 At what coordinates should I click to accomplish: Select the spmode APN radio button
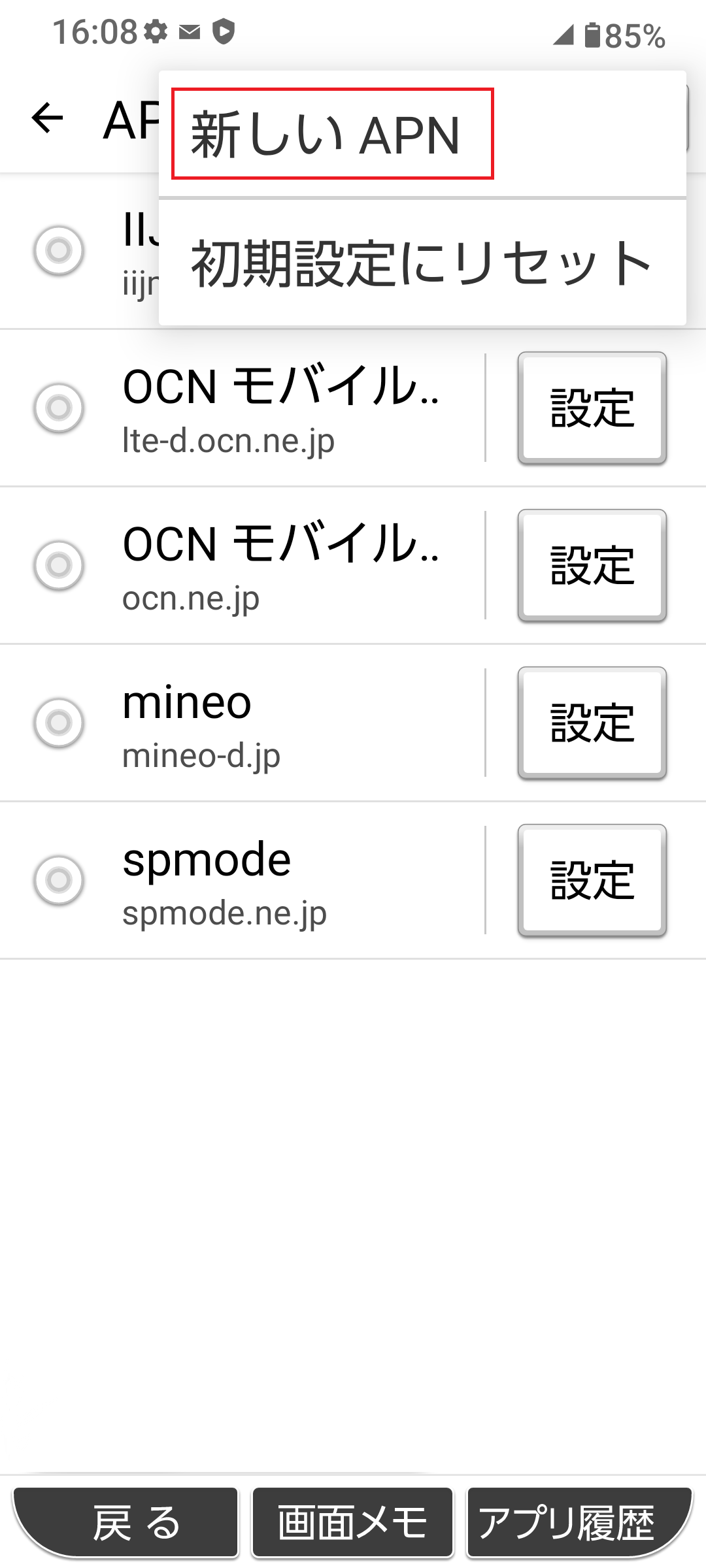coord(59,879)
